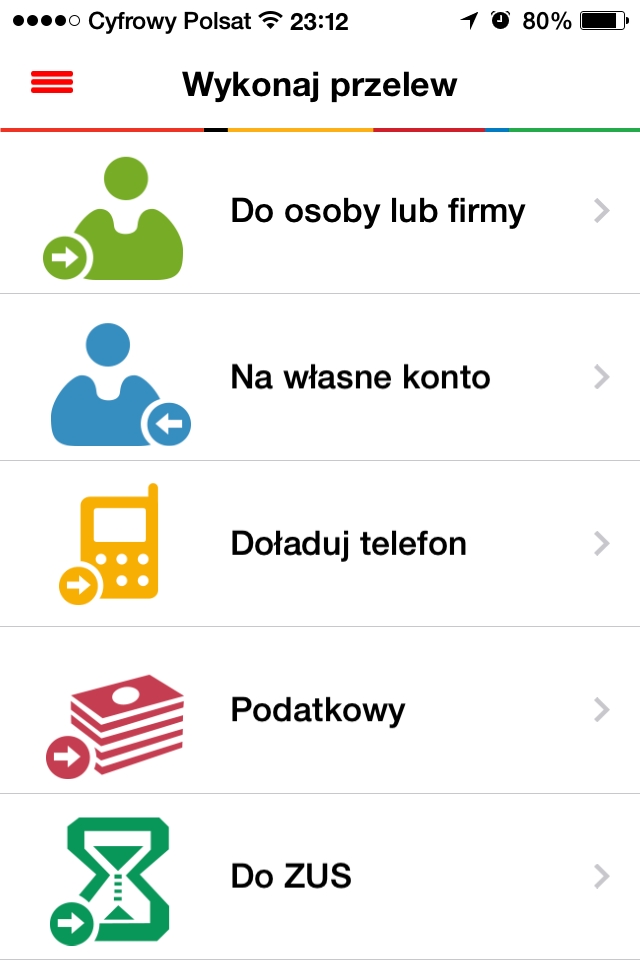Image resolution: width=640 pixels, height=960 pixels.
Task: Select 'Do osoby lub firmy' transfer
Action: tap(377, 211)
